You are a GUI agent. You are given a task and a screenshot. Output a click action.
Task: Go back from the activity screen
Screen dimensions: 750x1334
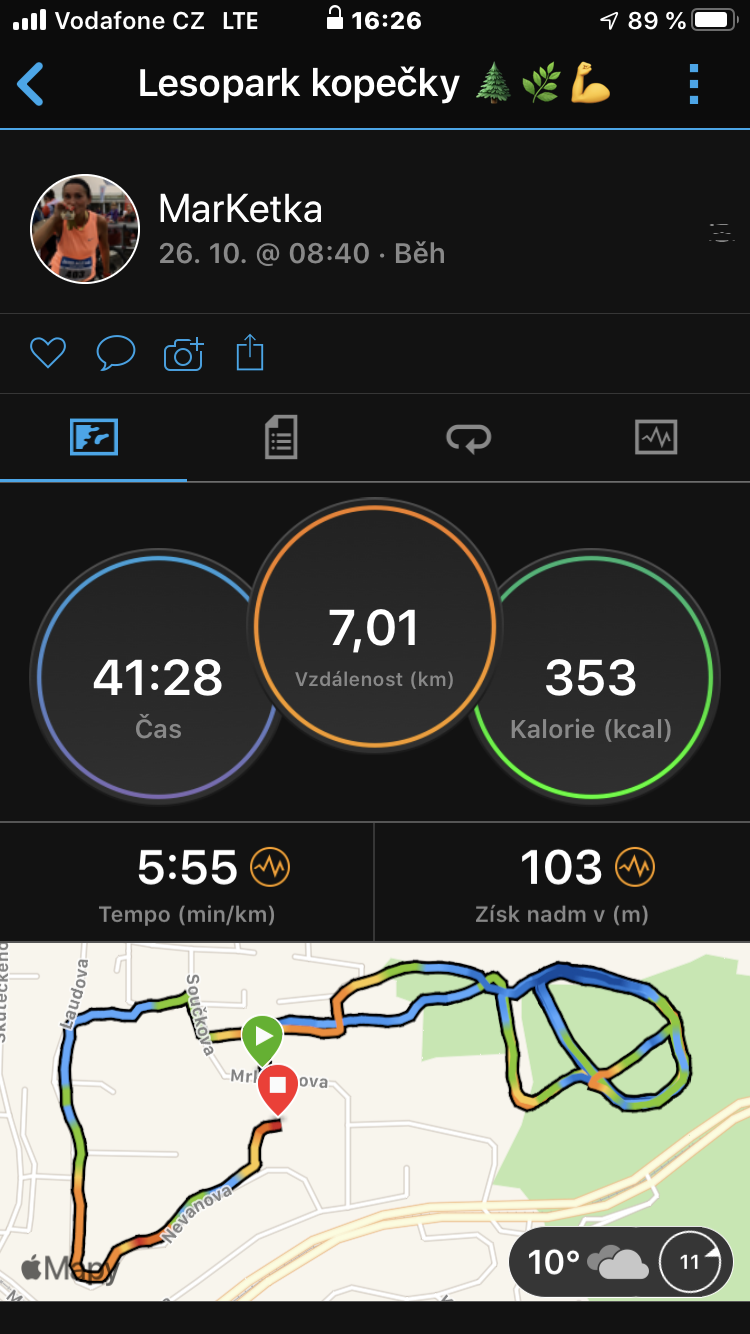click(x=31, y=85)
